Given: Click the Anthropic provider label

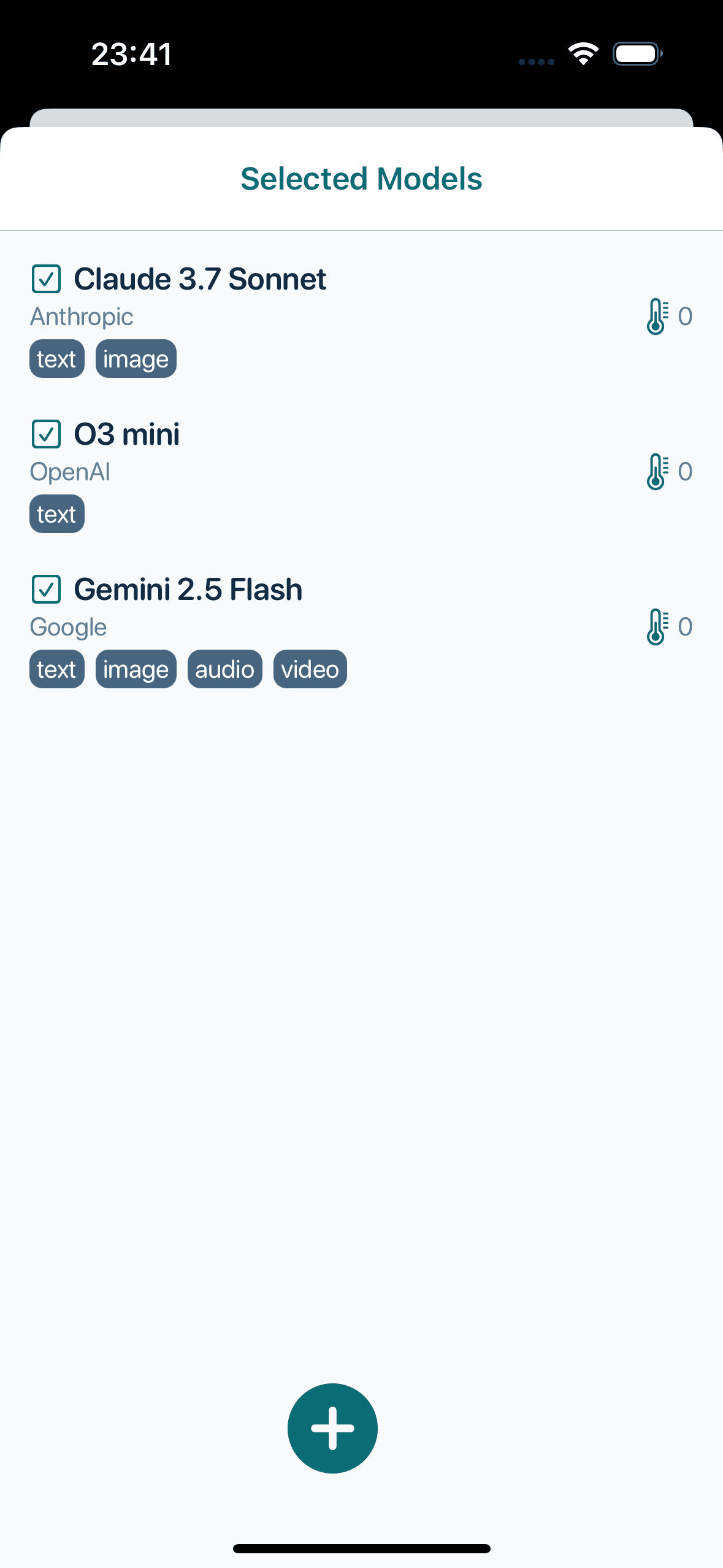Looking at the screenshot, I should (81, 317).
